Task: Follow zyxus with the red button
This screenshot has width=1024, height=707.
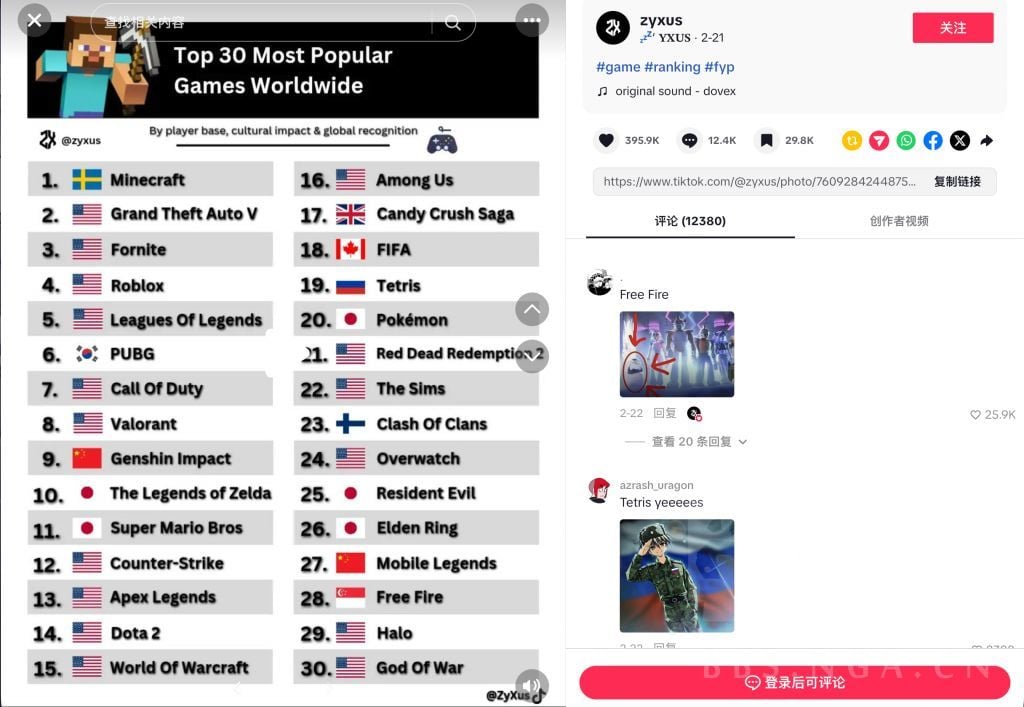Action: point(952,28)
